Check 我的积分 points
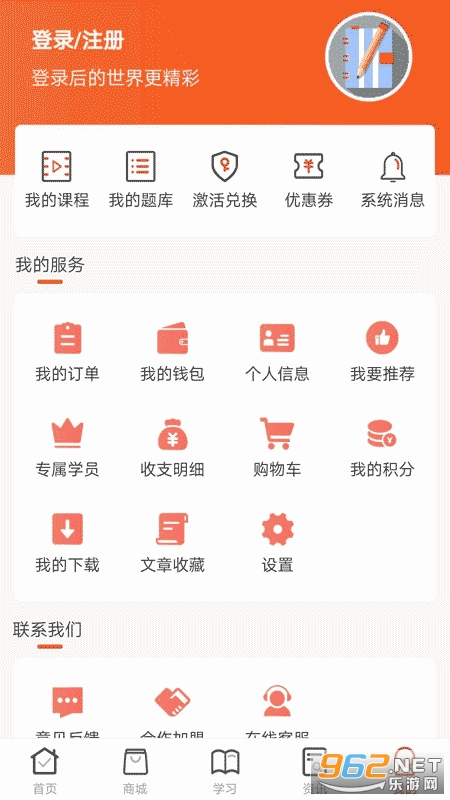The image size is (450, 800). coord(382,447)
